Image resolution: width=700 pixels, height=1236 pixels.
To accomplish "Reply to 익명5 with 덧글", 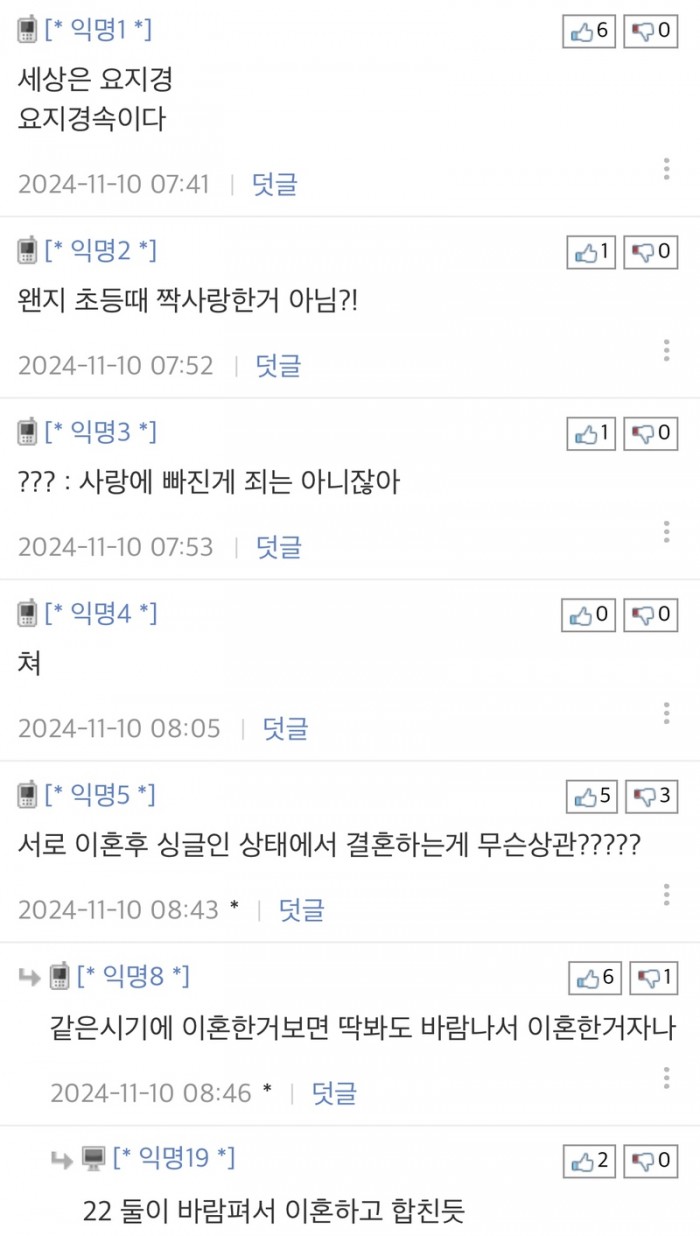I will point(301,910).
